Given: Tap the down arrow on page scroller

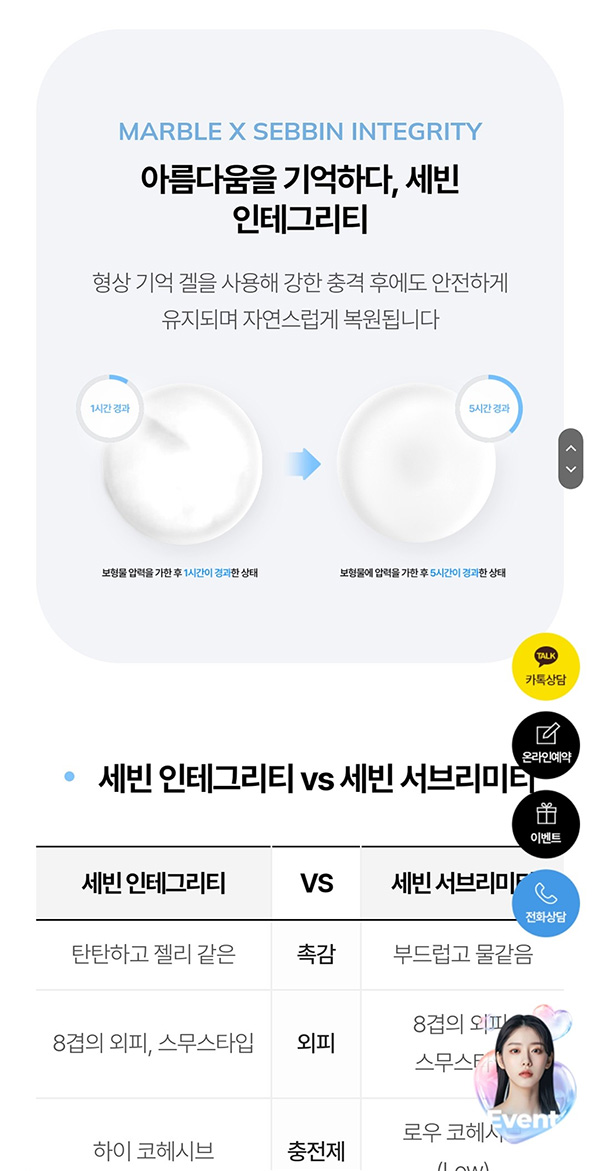Looking at the screenshot, I should (x=570, y=470).
